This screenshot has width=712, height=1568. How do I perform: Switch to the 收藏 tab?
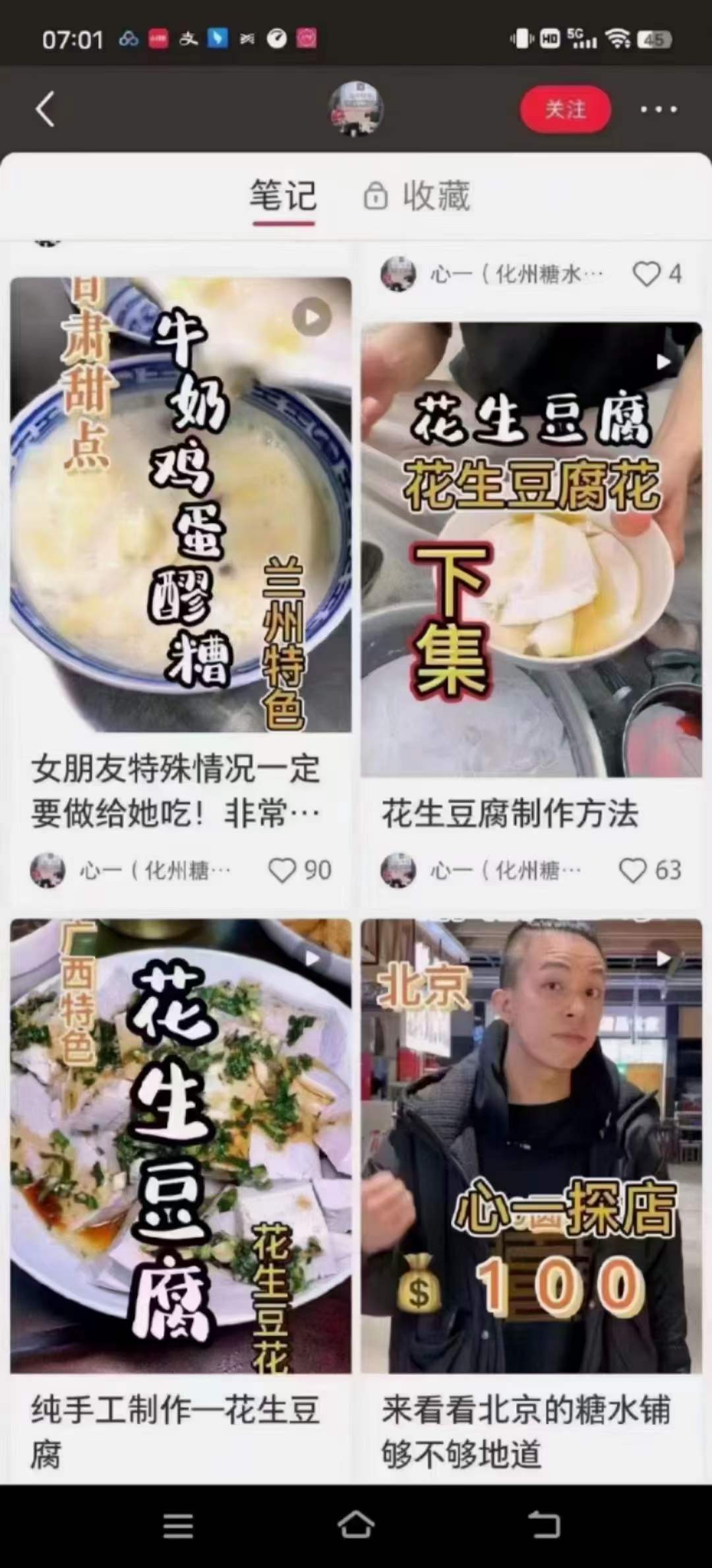click(x=436, y=196)
